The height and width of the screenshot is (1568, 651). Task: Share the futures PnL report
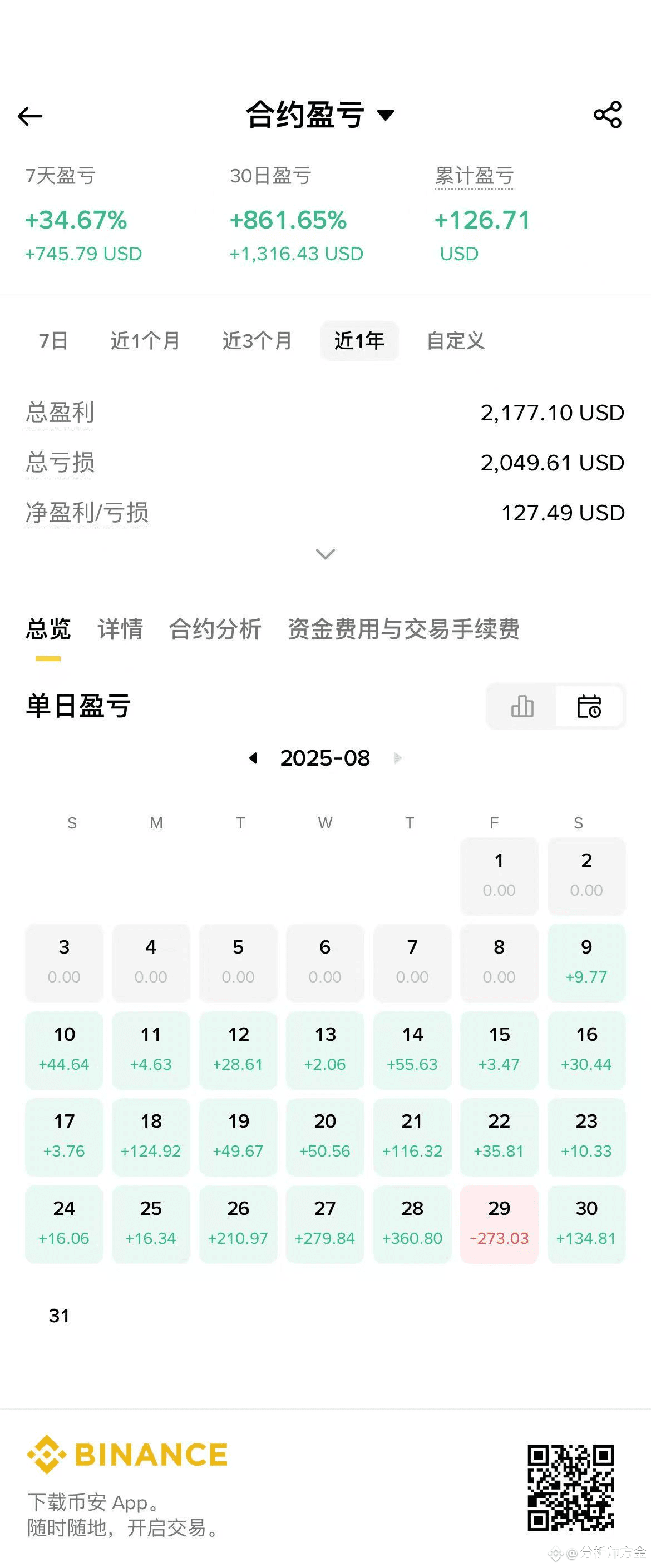point(607,115)
